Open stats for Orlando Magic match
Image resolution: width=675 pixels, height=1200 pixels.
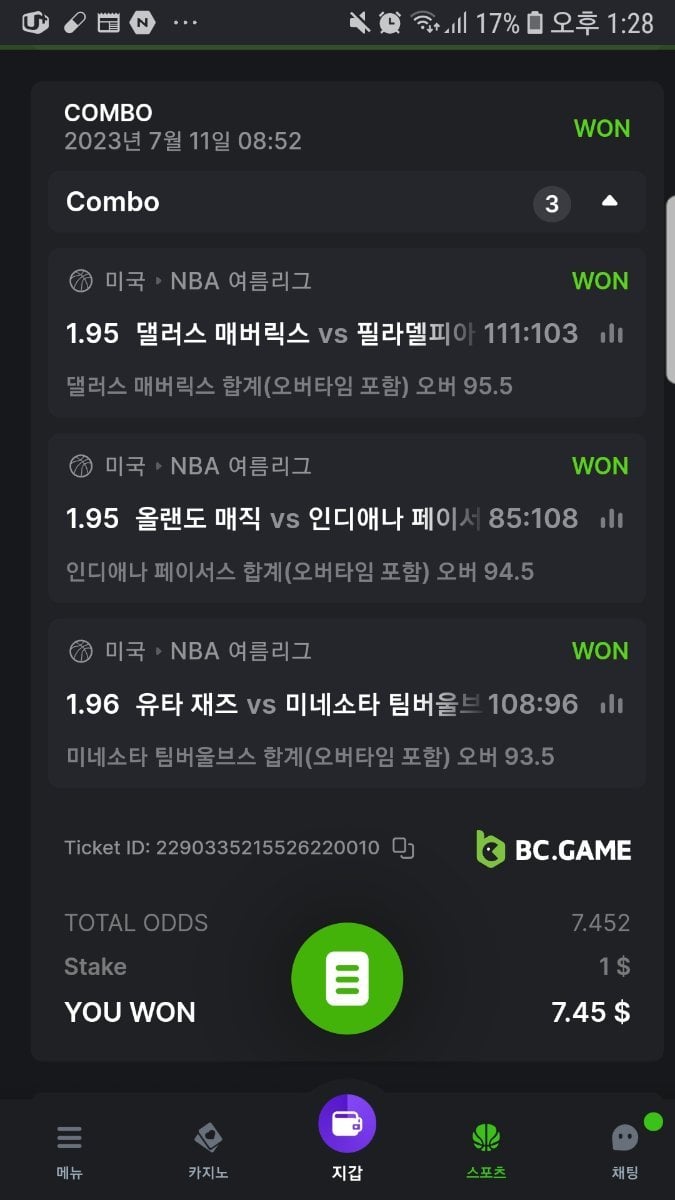611,518
